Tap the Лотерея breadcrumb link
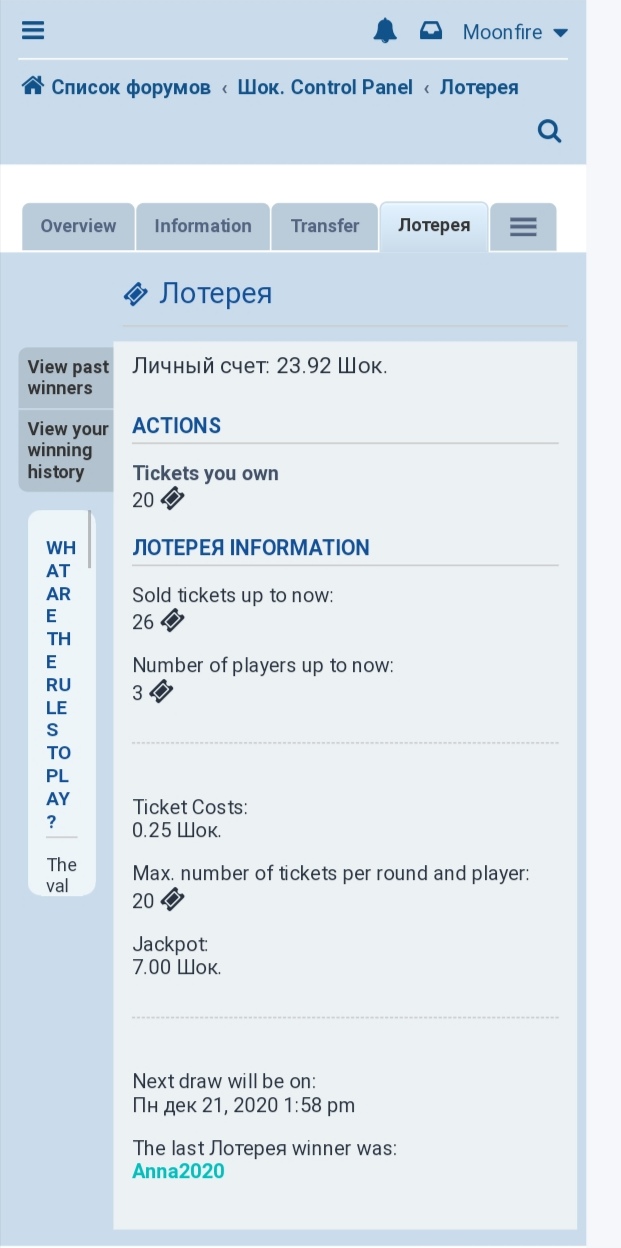Viewport: 621px width, 1248px height. [x=479, y=87]
